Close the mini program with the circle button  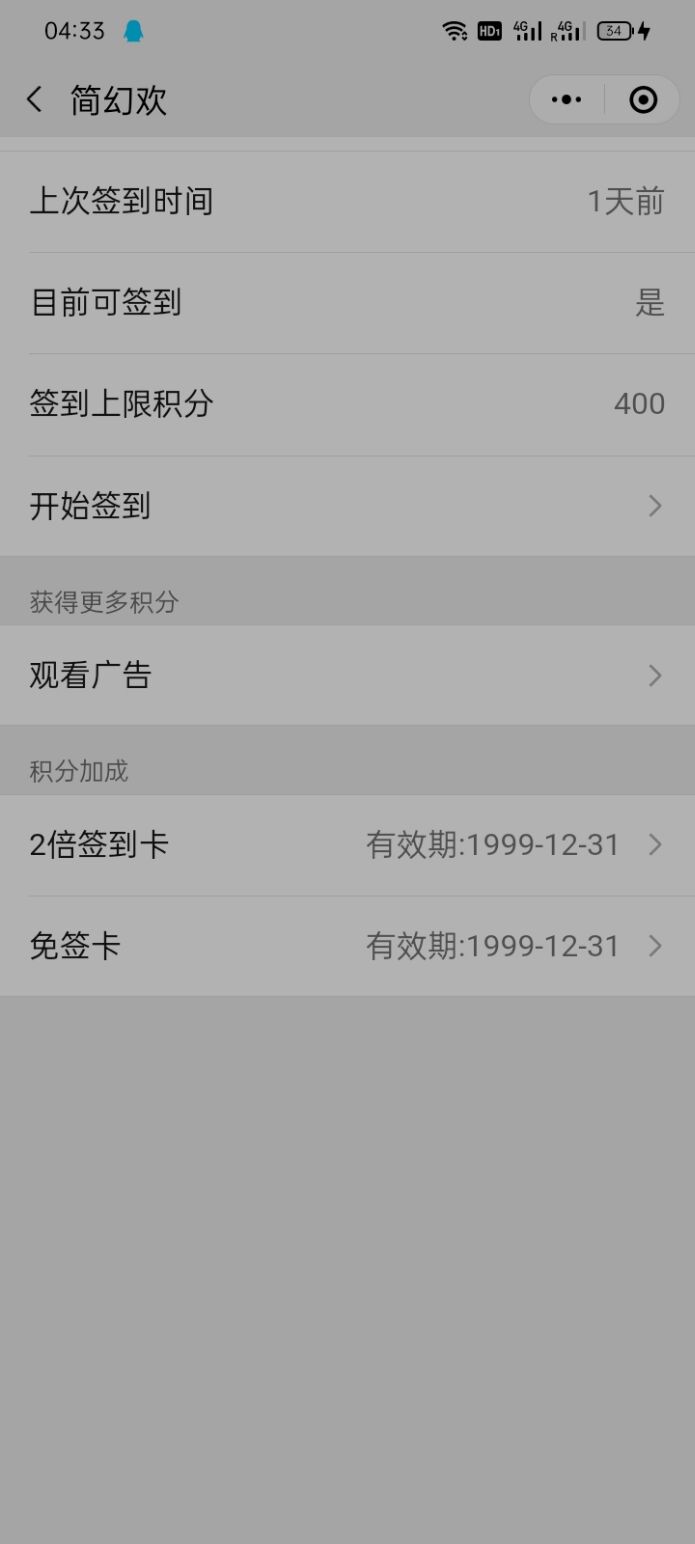pos(643,100)
